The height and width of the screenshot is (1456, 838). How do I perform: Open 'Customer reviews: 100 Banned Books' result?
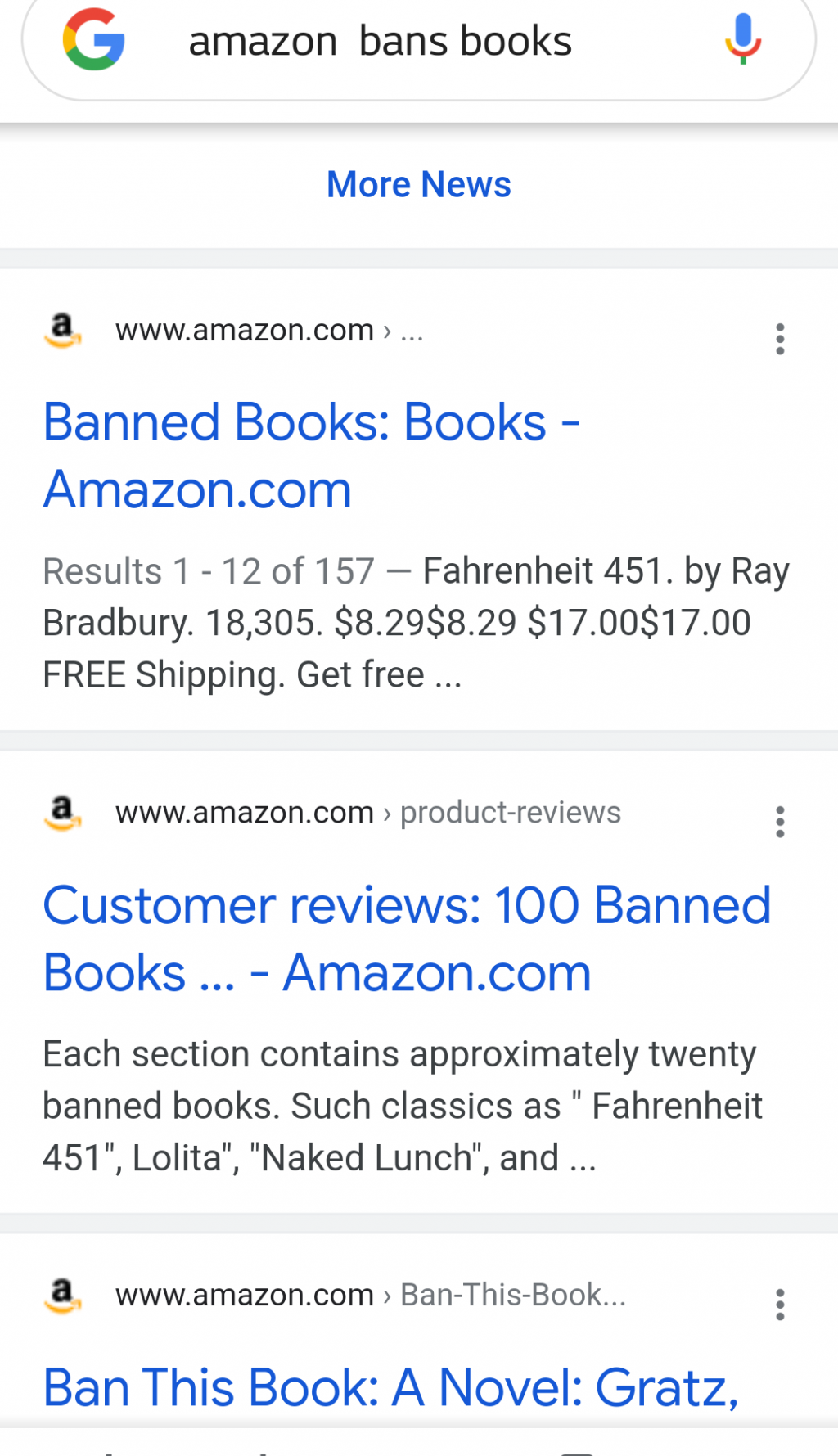[x=407, y=938]
